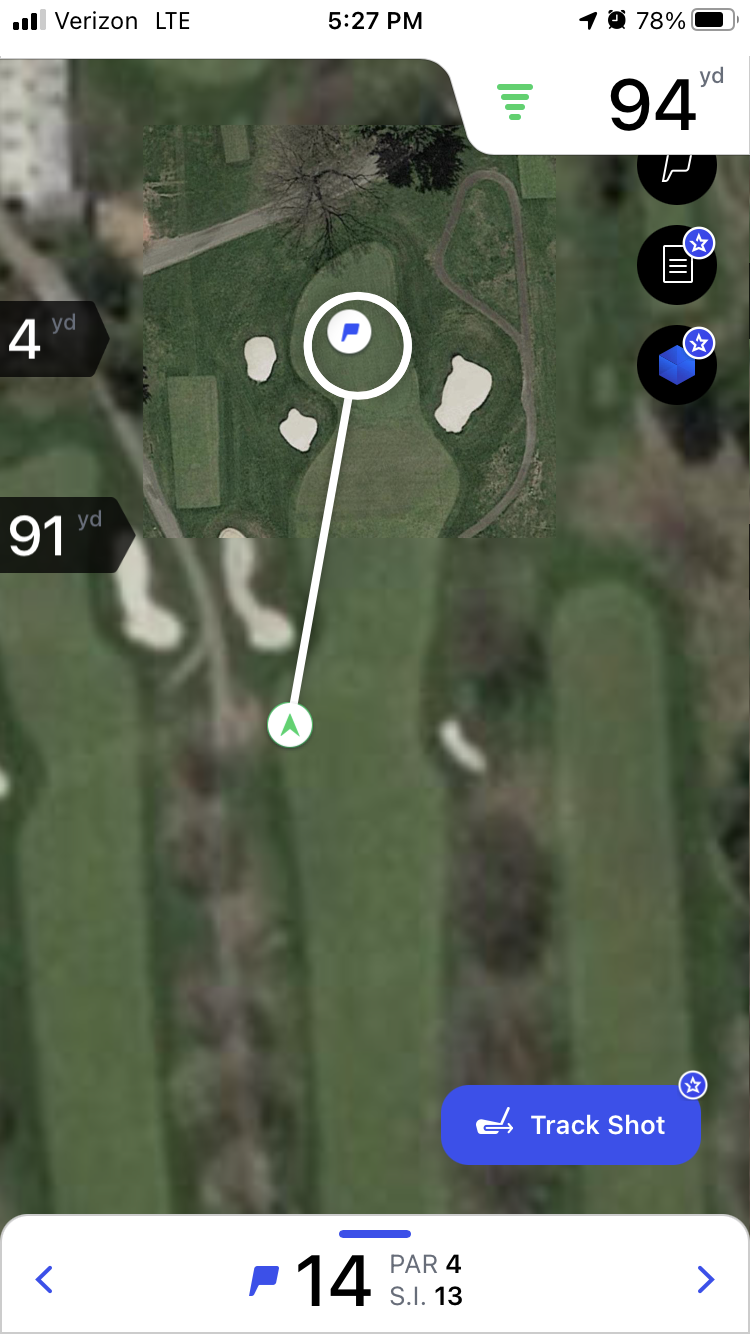Tap the player position arrow marker

pyautogui.click(x=288, y=725)
